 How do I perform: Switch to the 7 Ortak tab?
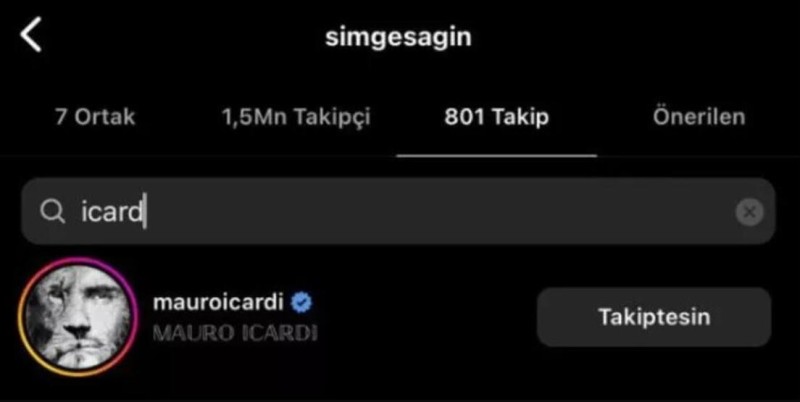point(95,117)
